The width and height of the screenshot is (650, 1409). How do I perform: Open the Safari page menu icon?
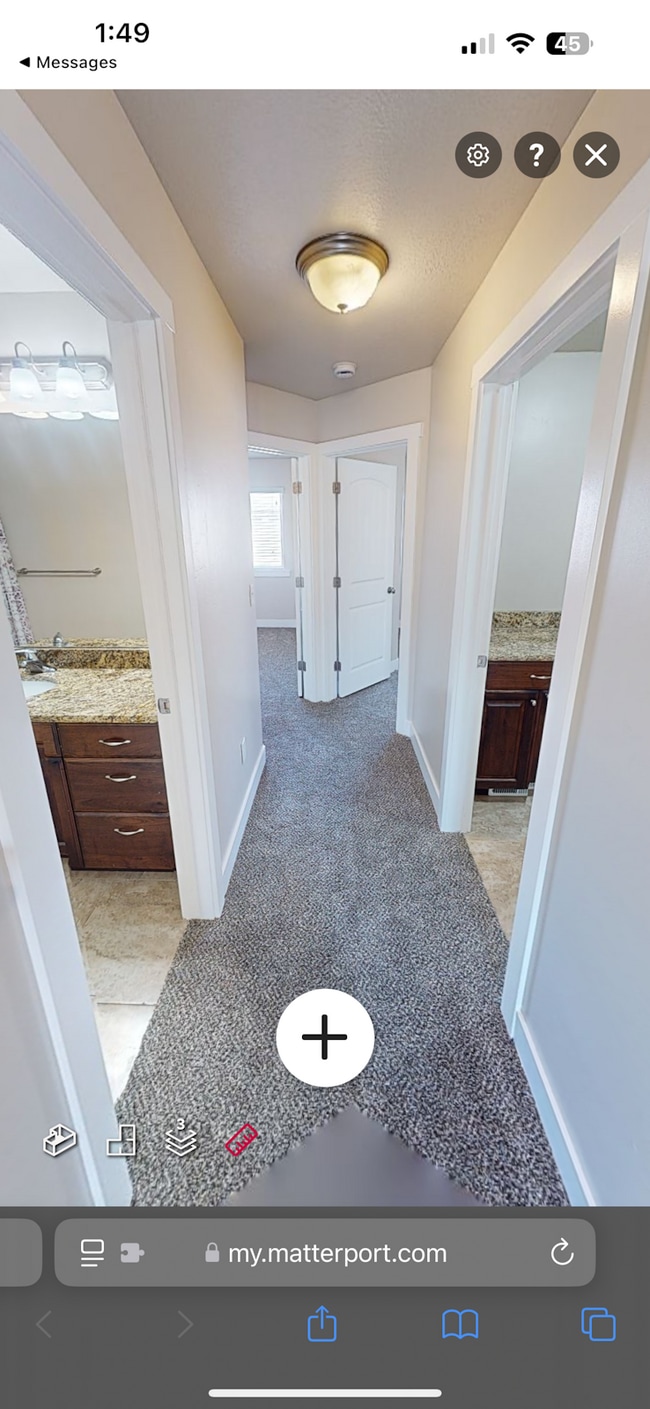92,1253
